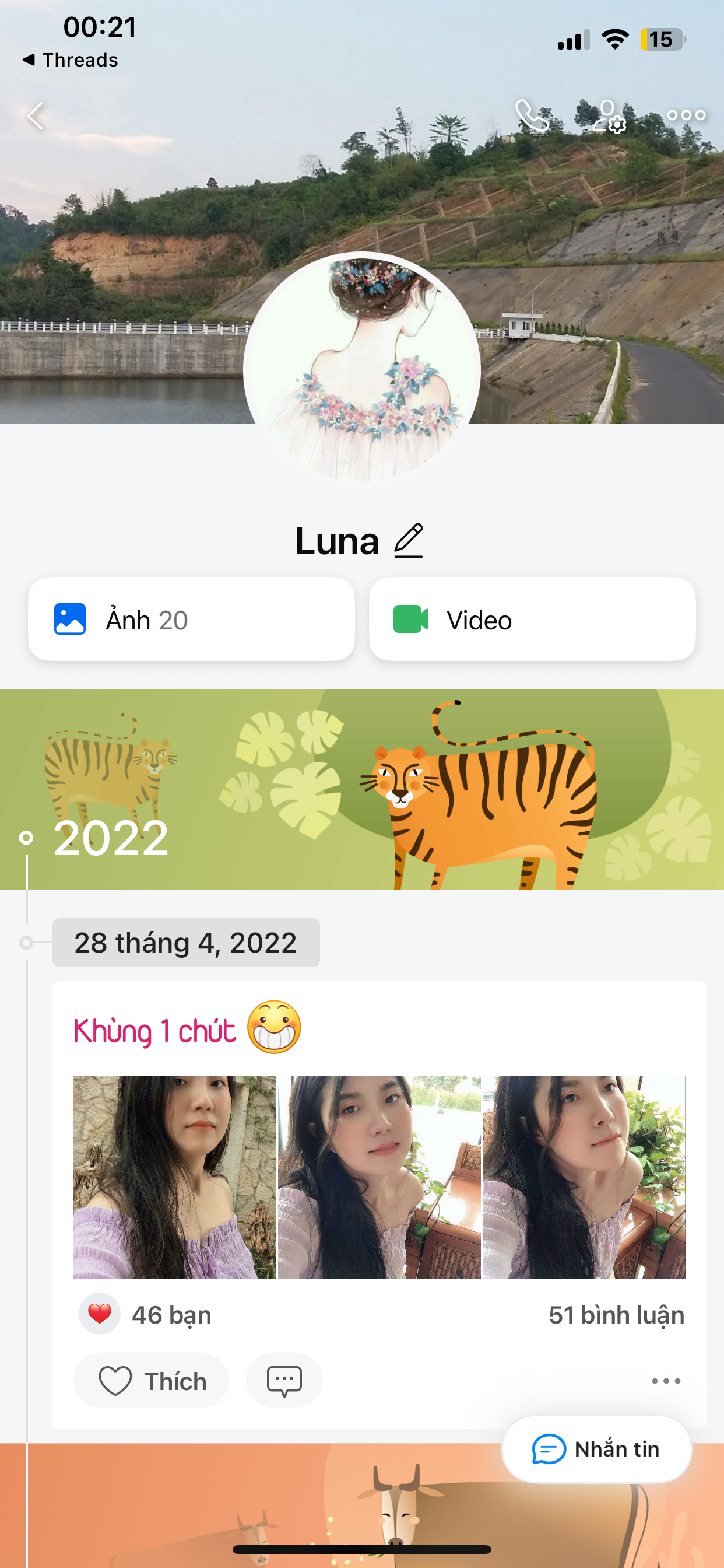724x1568 pixels.
Task: Open Luna's Video collection
Action: pos(532,619)
